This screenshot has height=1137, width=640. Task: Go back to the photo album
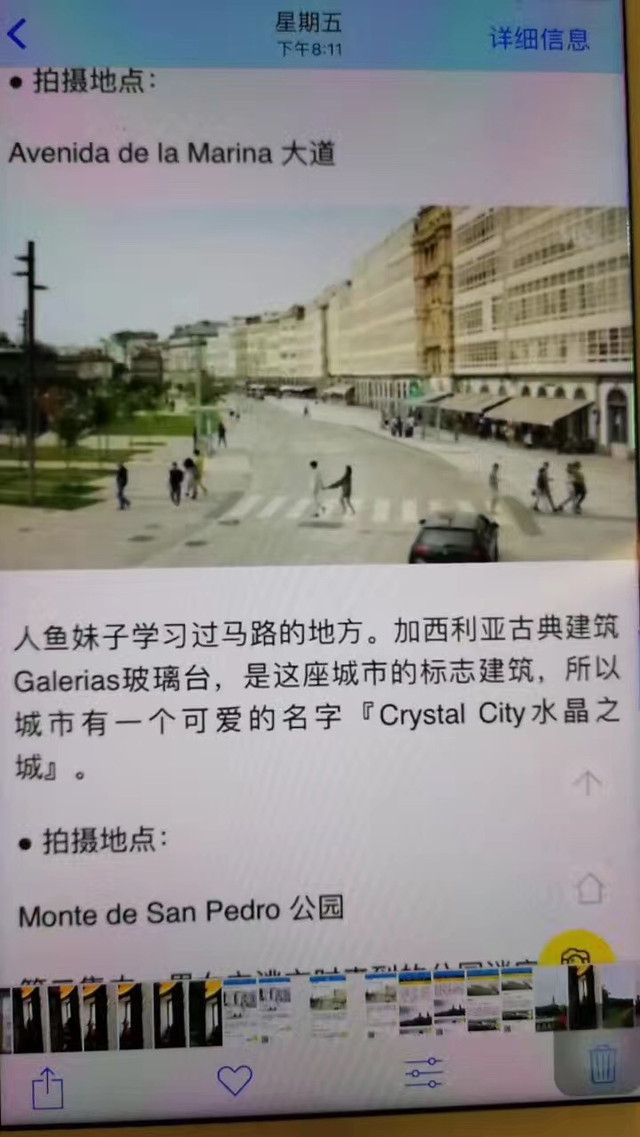click(18, 34)
